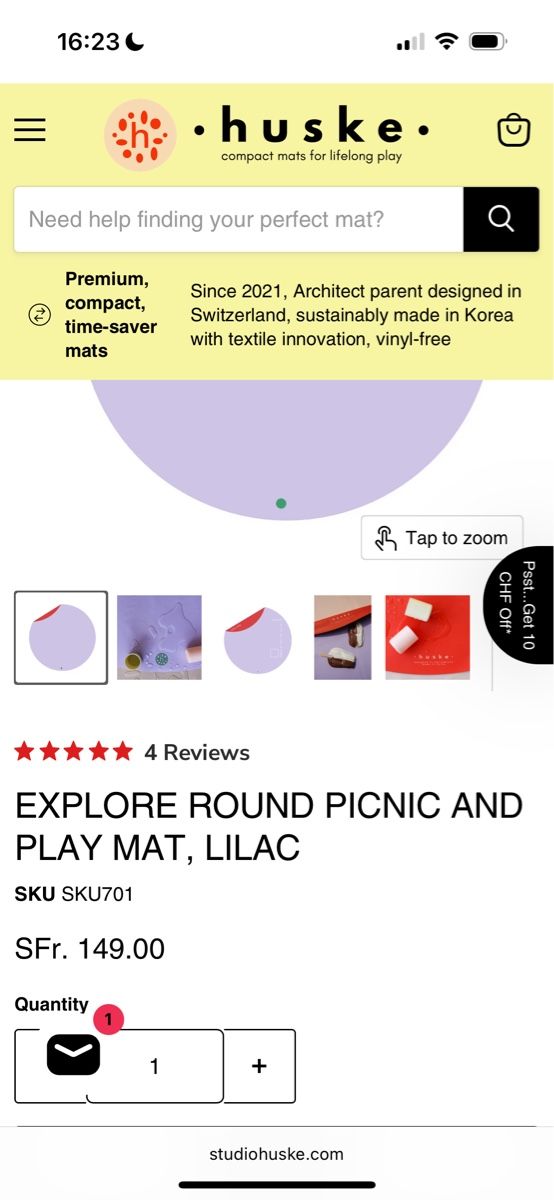The width and height of the screenshot is (554, 1200).
Task: Increase quantity with the plus button
Action: tap(259, 1066)
